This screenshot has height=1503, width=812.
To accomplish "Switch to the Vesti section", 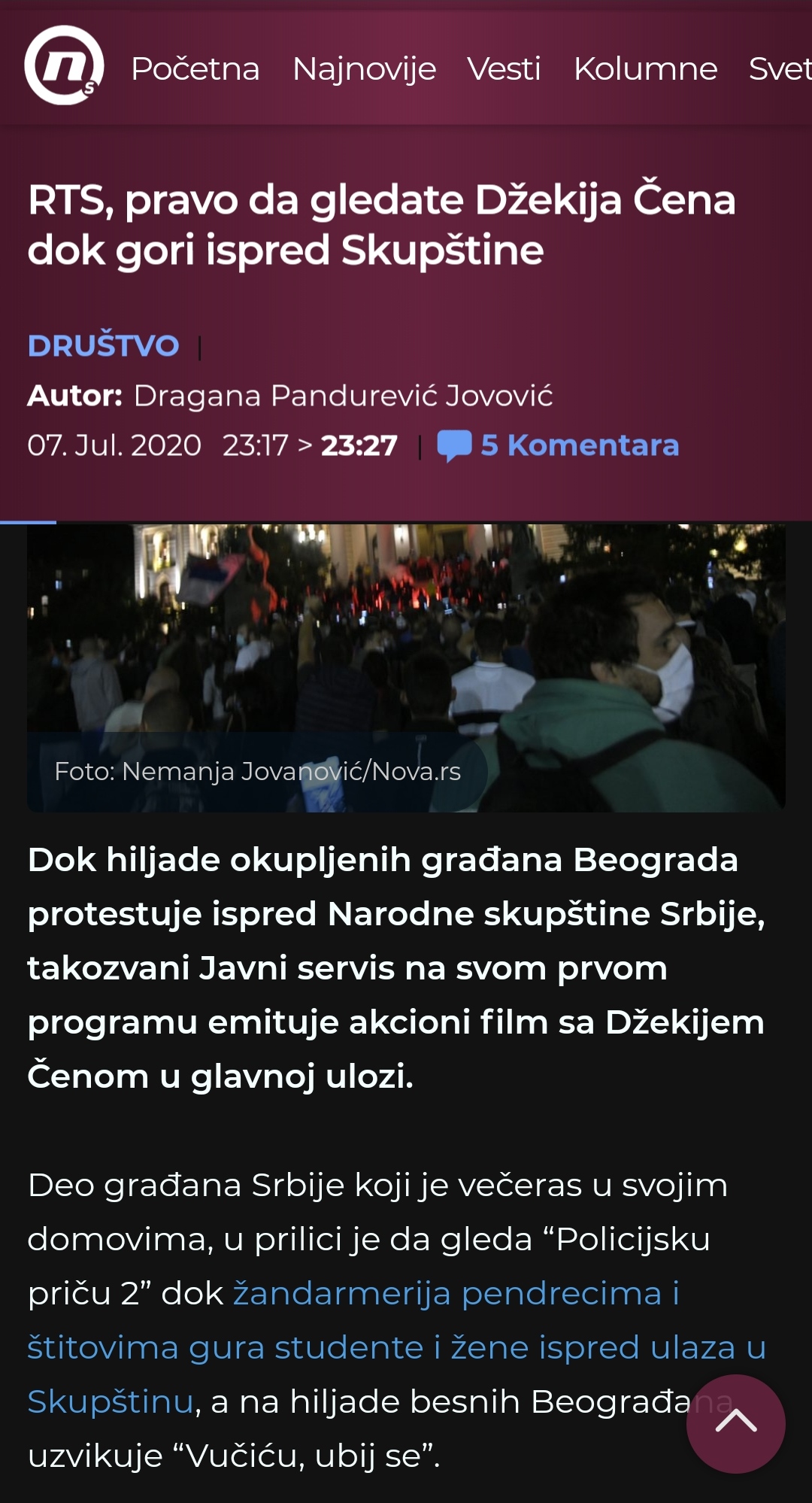I will click(504, 68).
